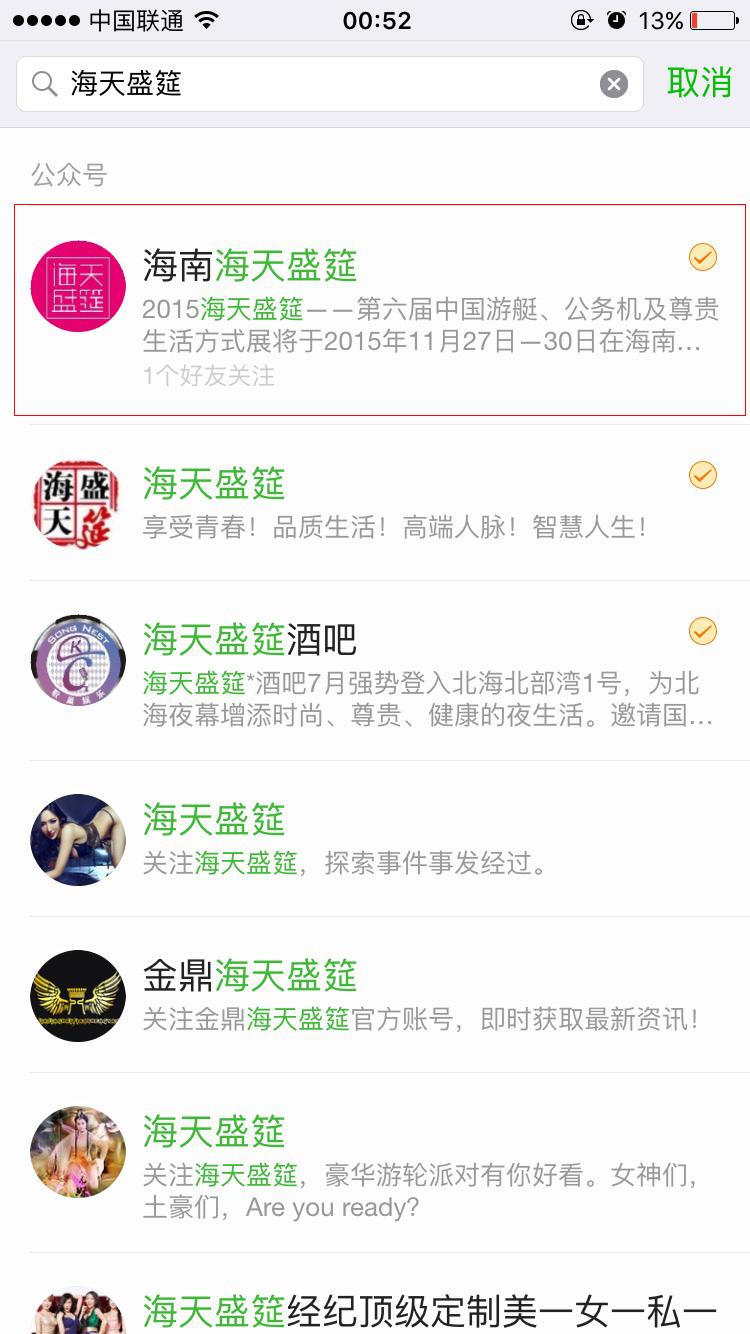The image size is (750, 1334).
Task: Tap the 公众号 section header
Action: click(x=70, y=175)
